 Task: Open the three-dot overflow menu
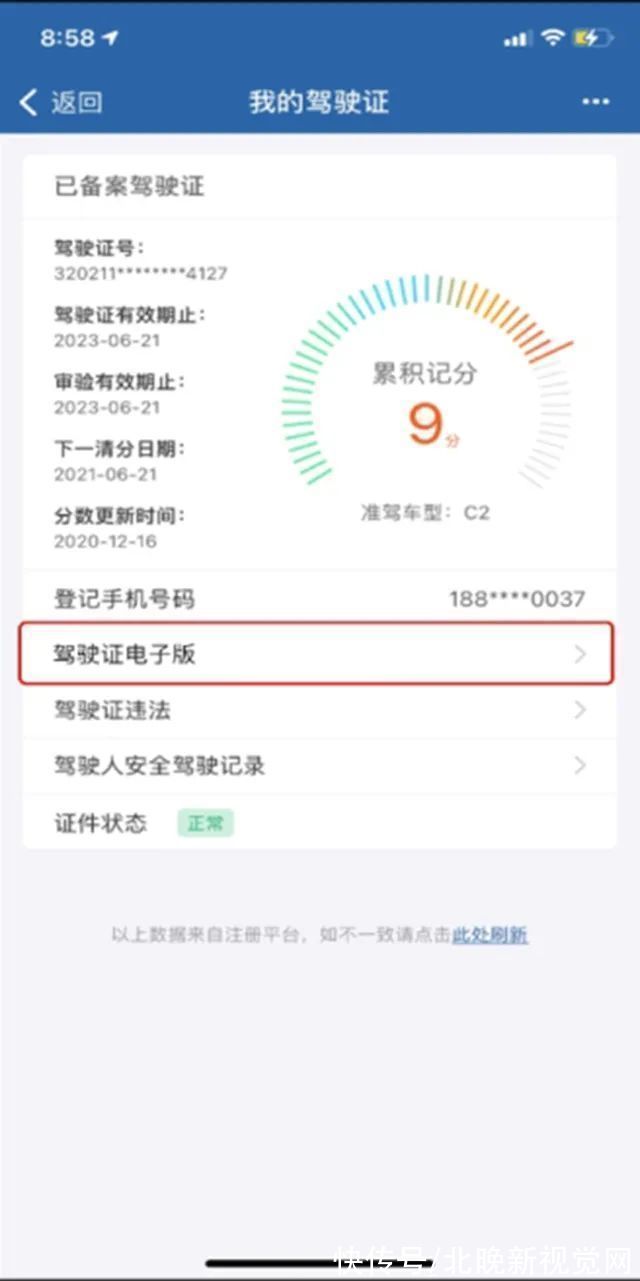pyautogui.click(x=595, y=102)
